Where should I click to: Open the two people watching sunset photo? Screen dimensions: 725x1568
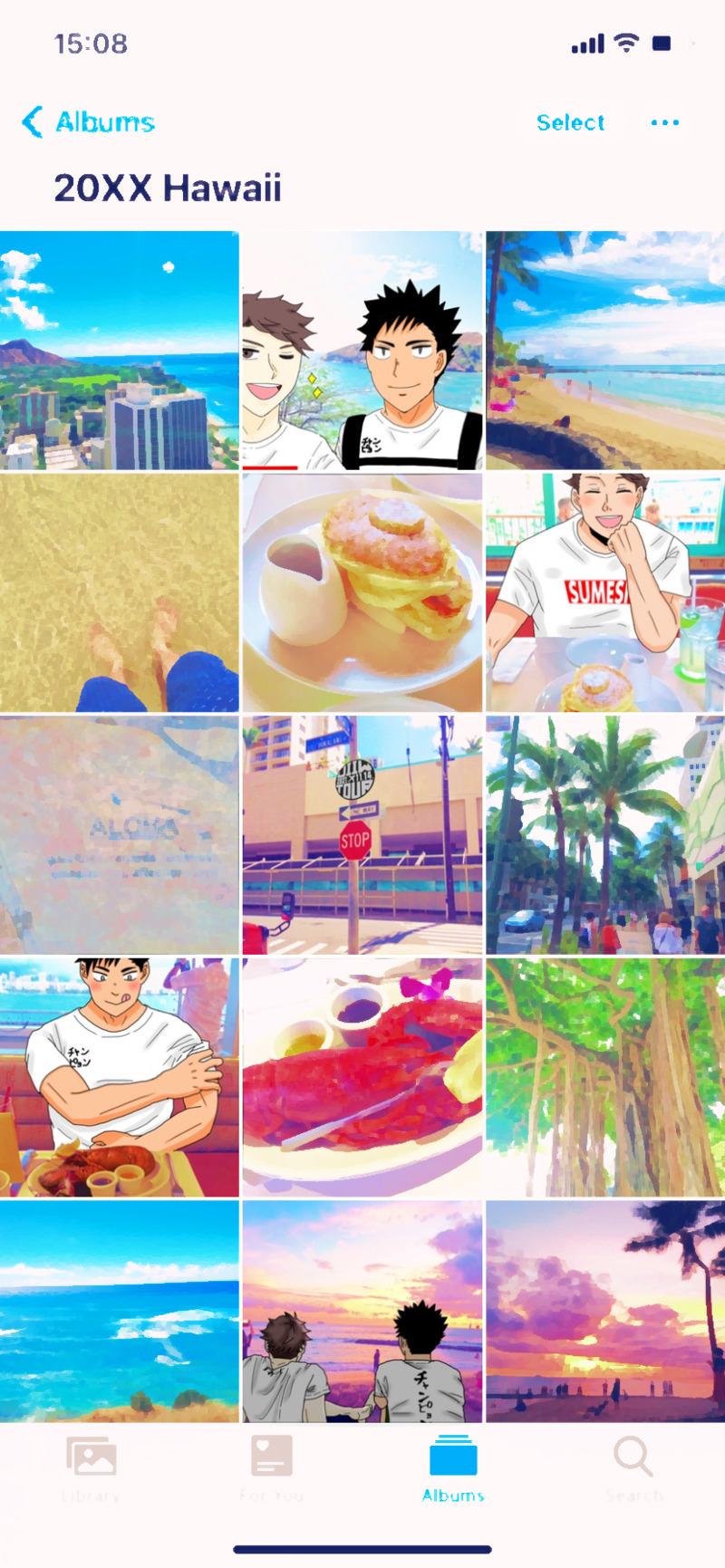(x=362, y=1312)
